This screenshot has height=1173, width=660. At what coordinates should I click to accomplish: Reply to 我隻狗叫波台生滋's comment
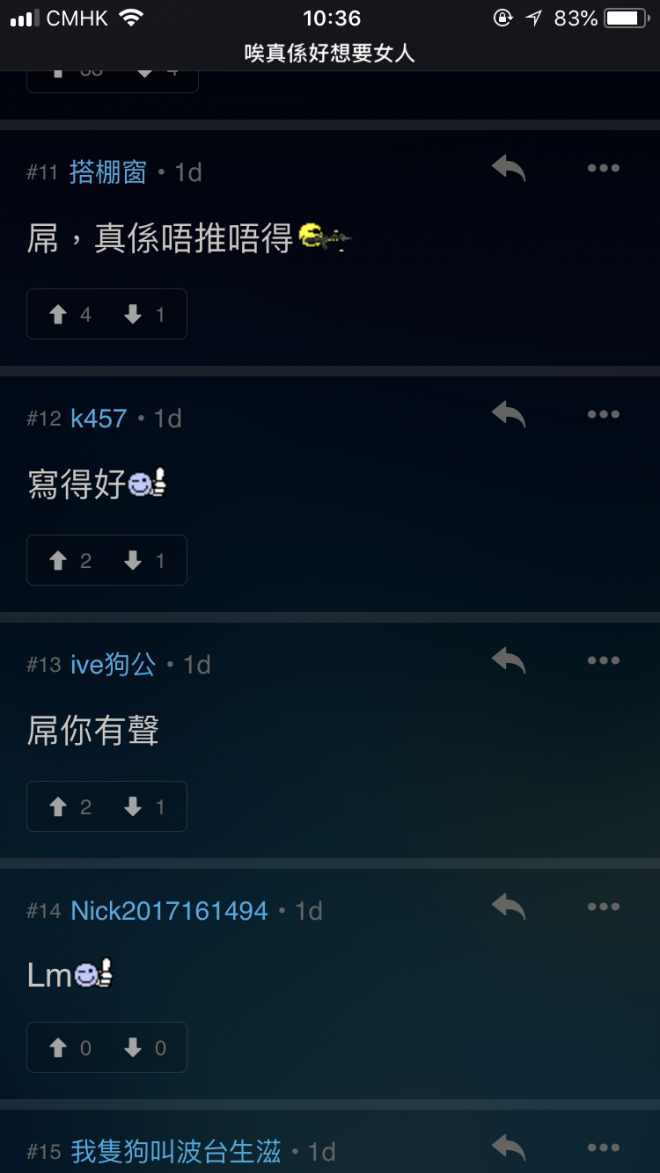click(x=509, y=1148)
